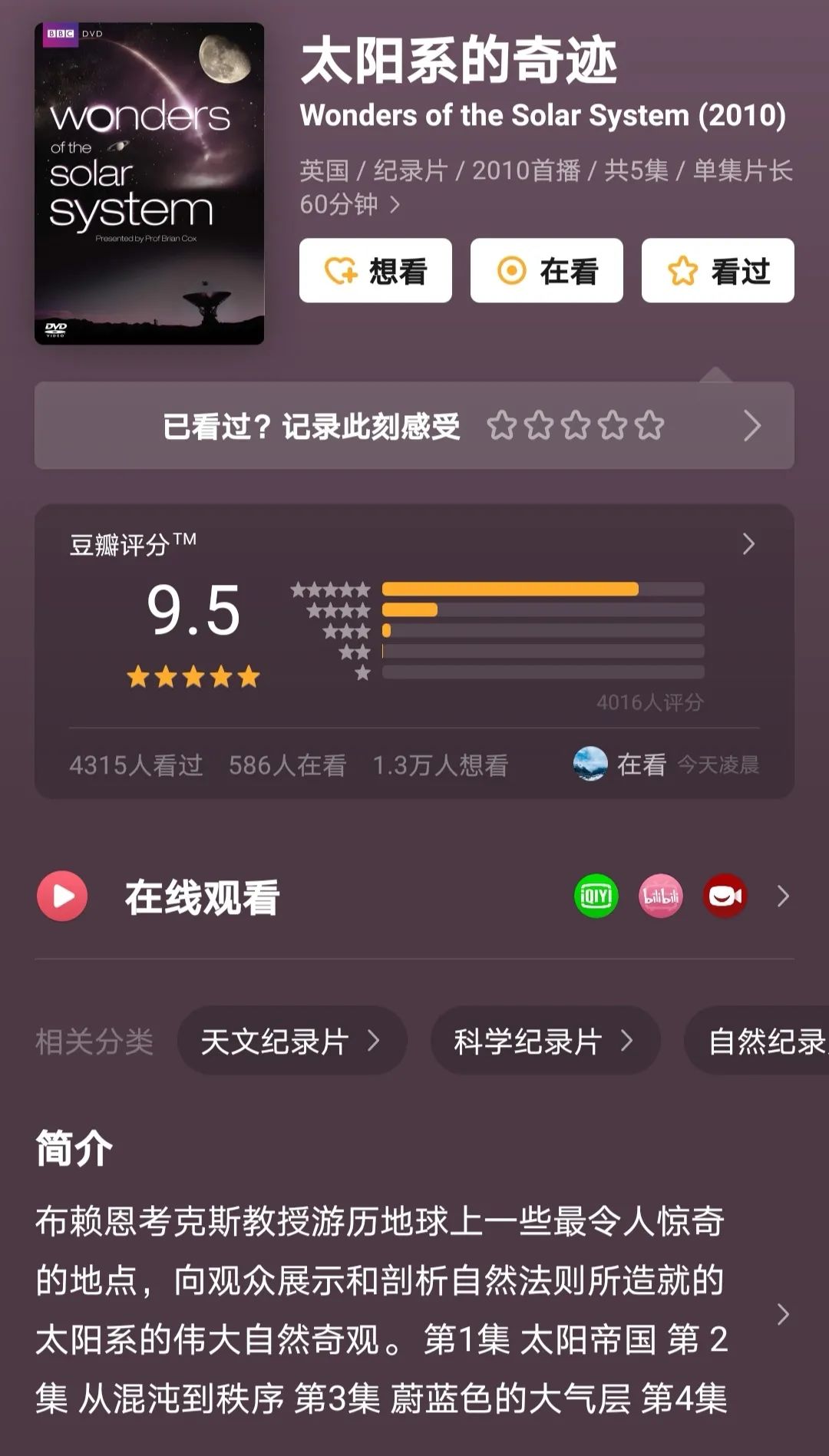Click the circle icon on the 在看 button
This screenshot has width=829, height=1456.
pyautogui.click(x=513, y=270)
